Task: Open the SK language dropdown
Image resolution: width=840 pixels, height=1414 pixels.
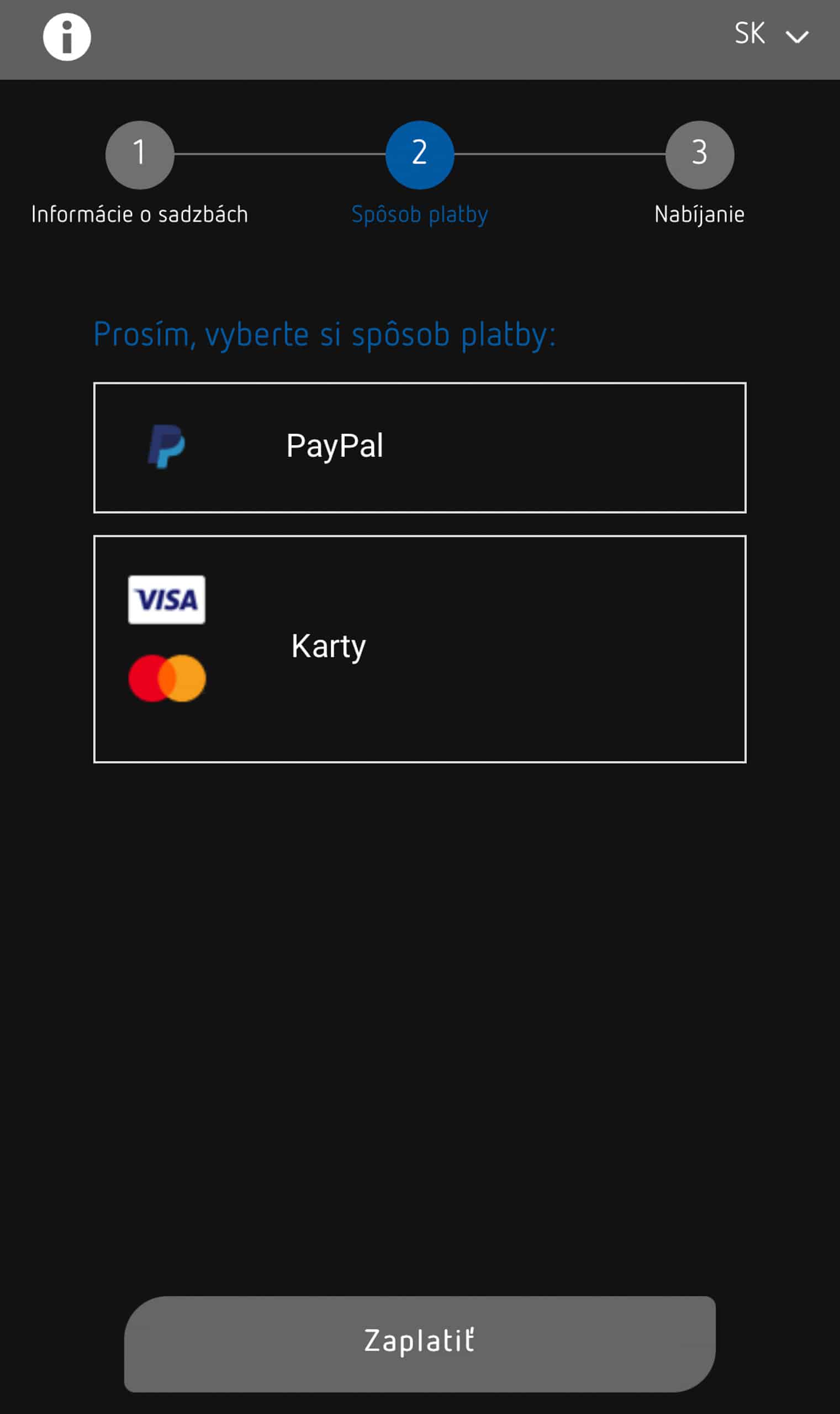Action: 771,35
